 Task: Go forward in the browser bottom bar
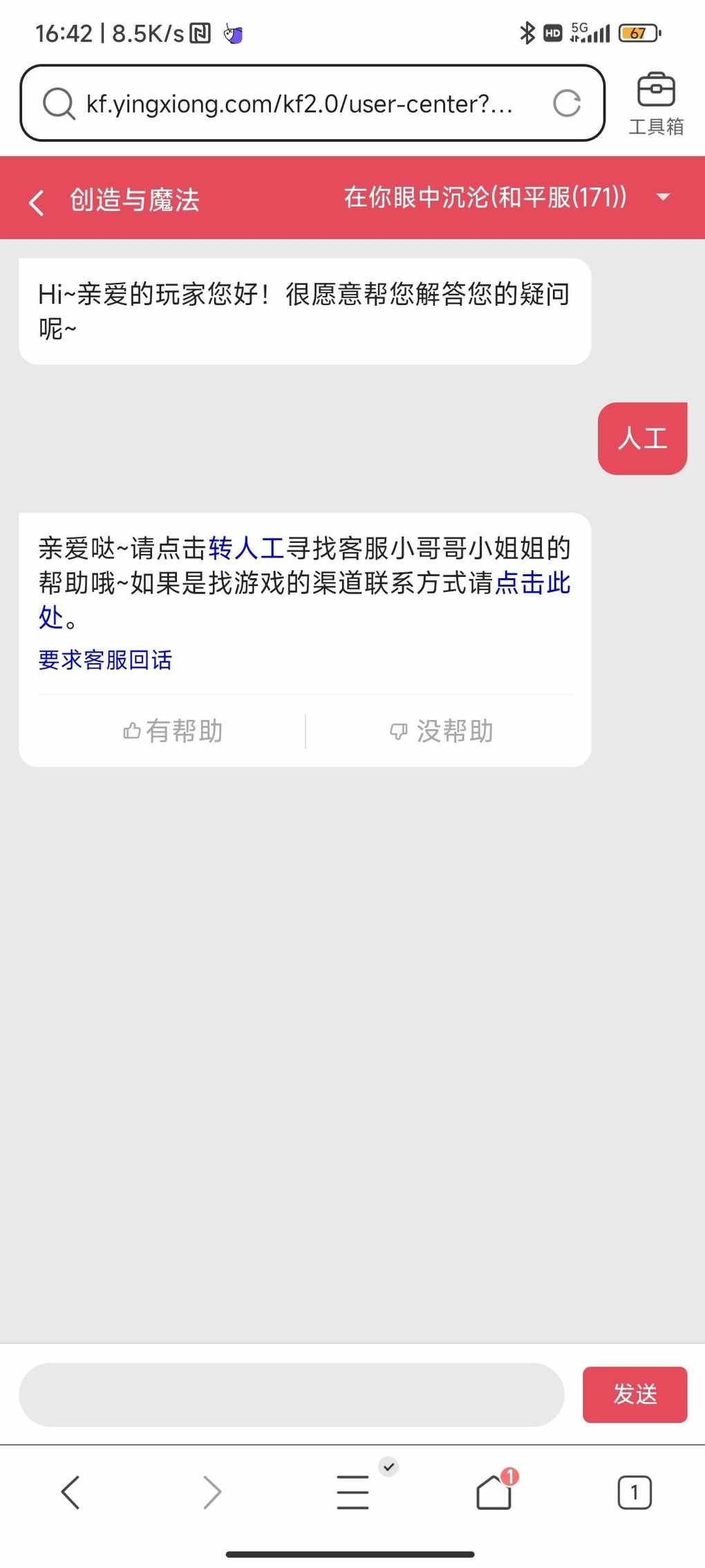(211, 1492)
